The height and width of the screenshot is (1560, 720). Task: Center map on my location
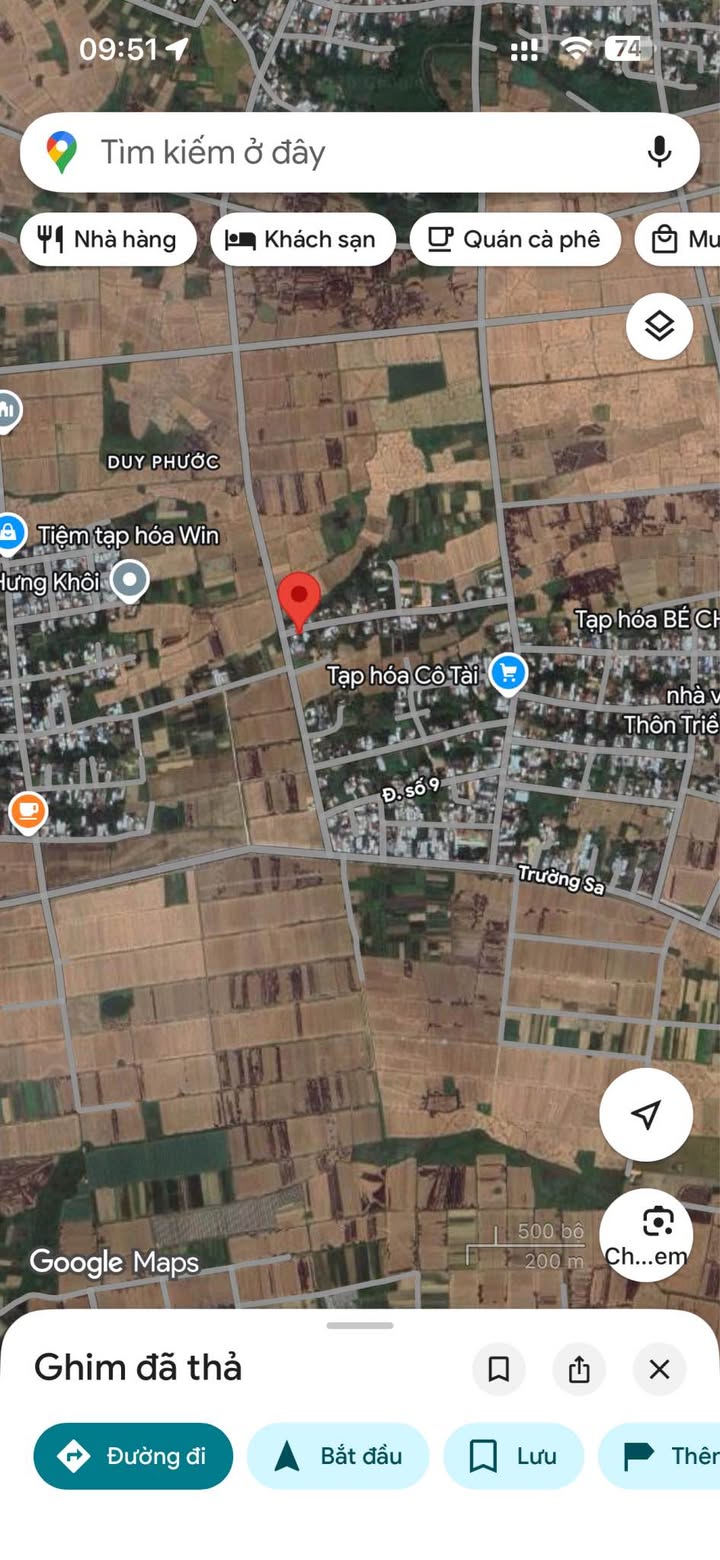pyautogui.click(x=646, y=1114)
